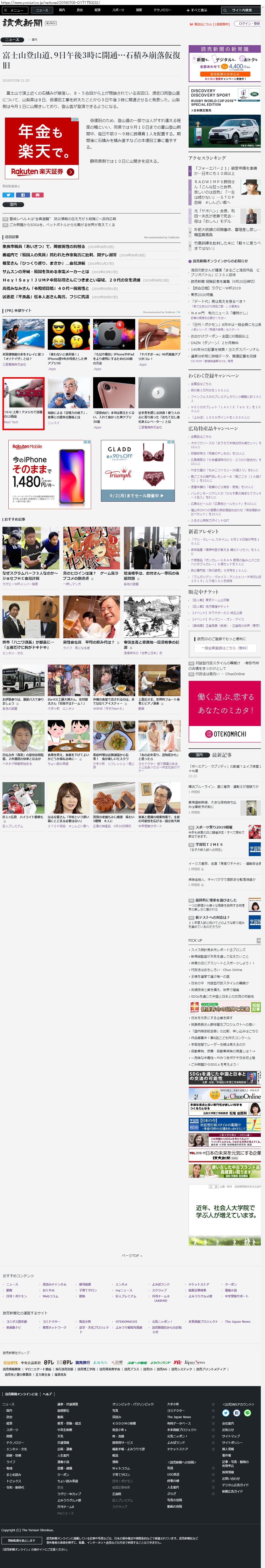Switch to the スポーツ section tab

[x=118, y=10]
